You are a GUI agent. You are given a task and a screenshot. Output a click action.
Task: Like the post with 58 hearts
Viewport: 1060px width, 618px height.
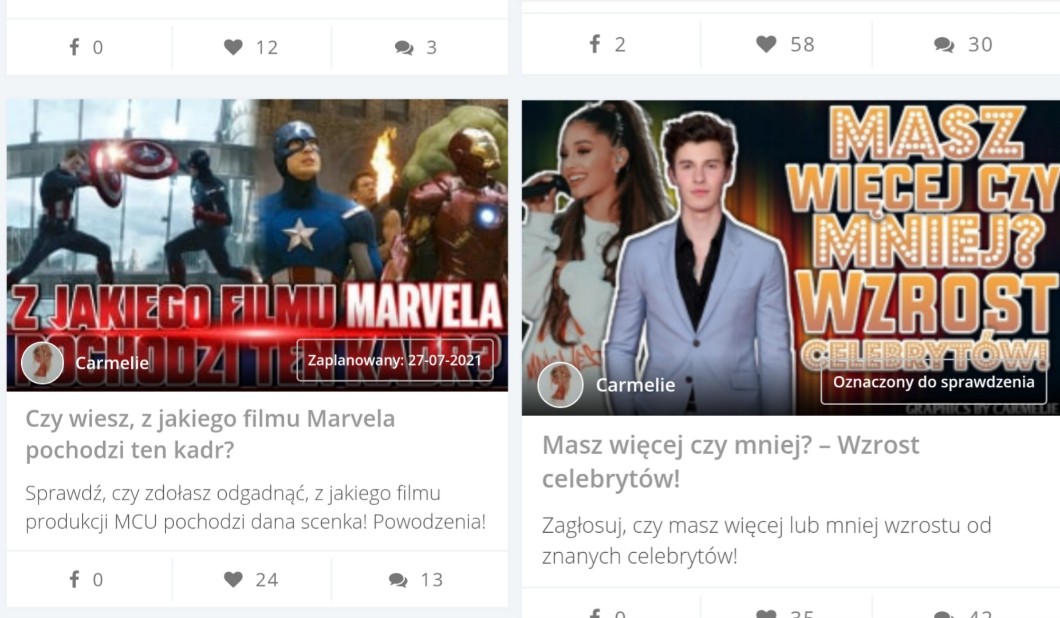(x=785, y=45)
